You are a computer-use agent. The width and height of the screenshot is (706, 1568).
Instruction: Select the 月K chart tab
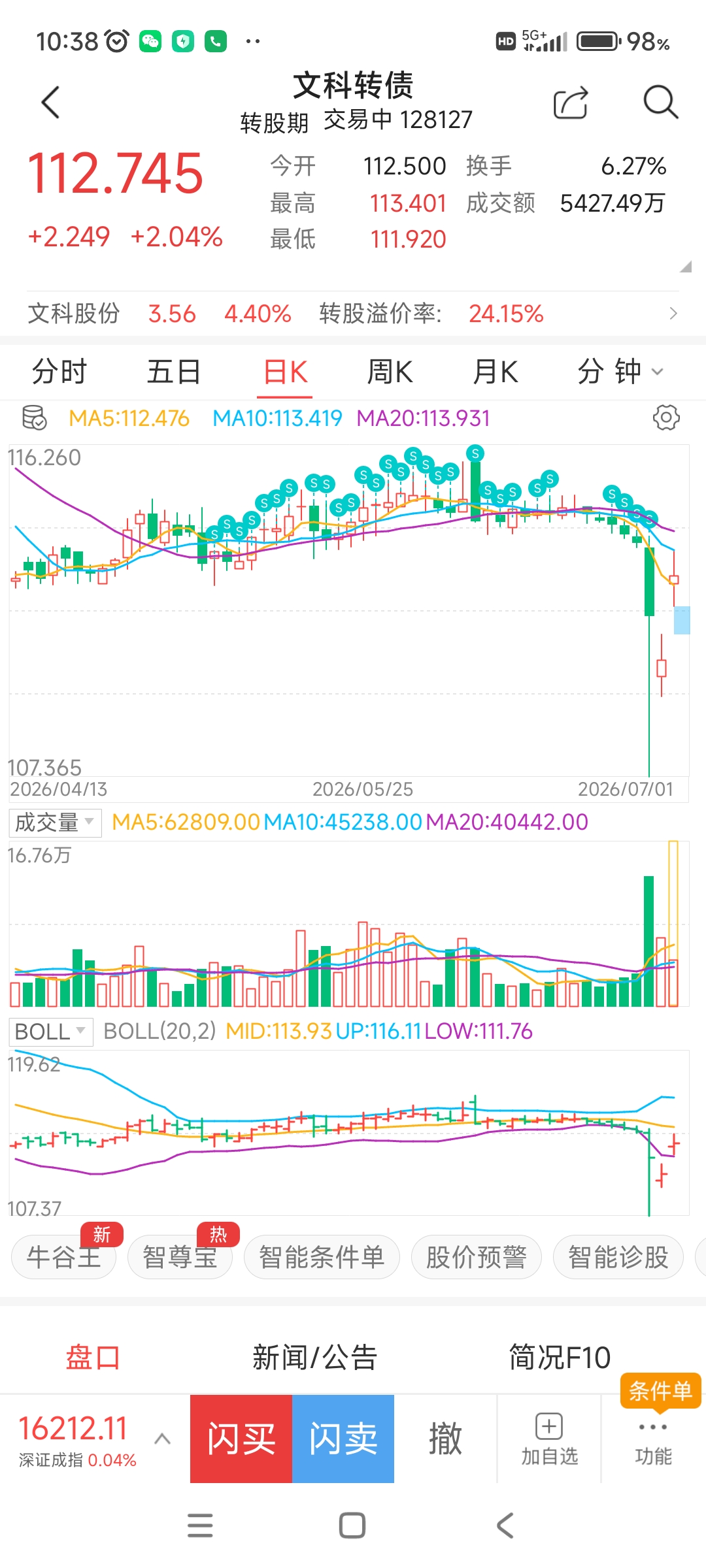[x=496, y=372]
